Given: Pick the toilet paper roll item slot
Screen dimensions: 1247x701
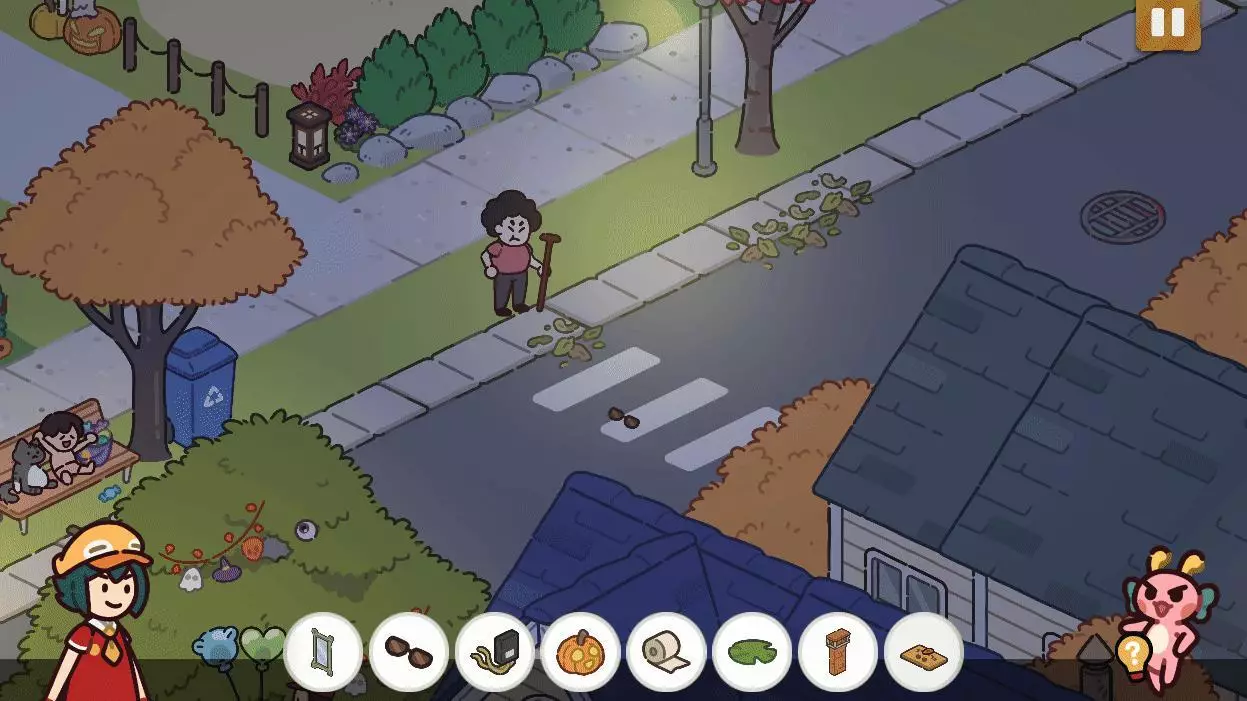Looking at the screenshot, I should (x=666, y=652).
